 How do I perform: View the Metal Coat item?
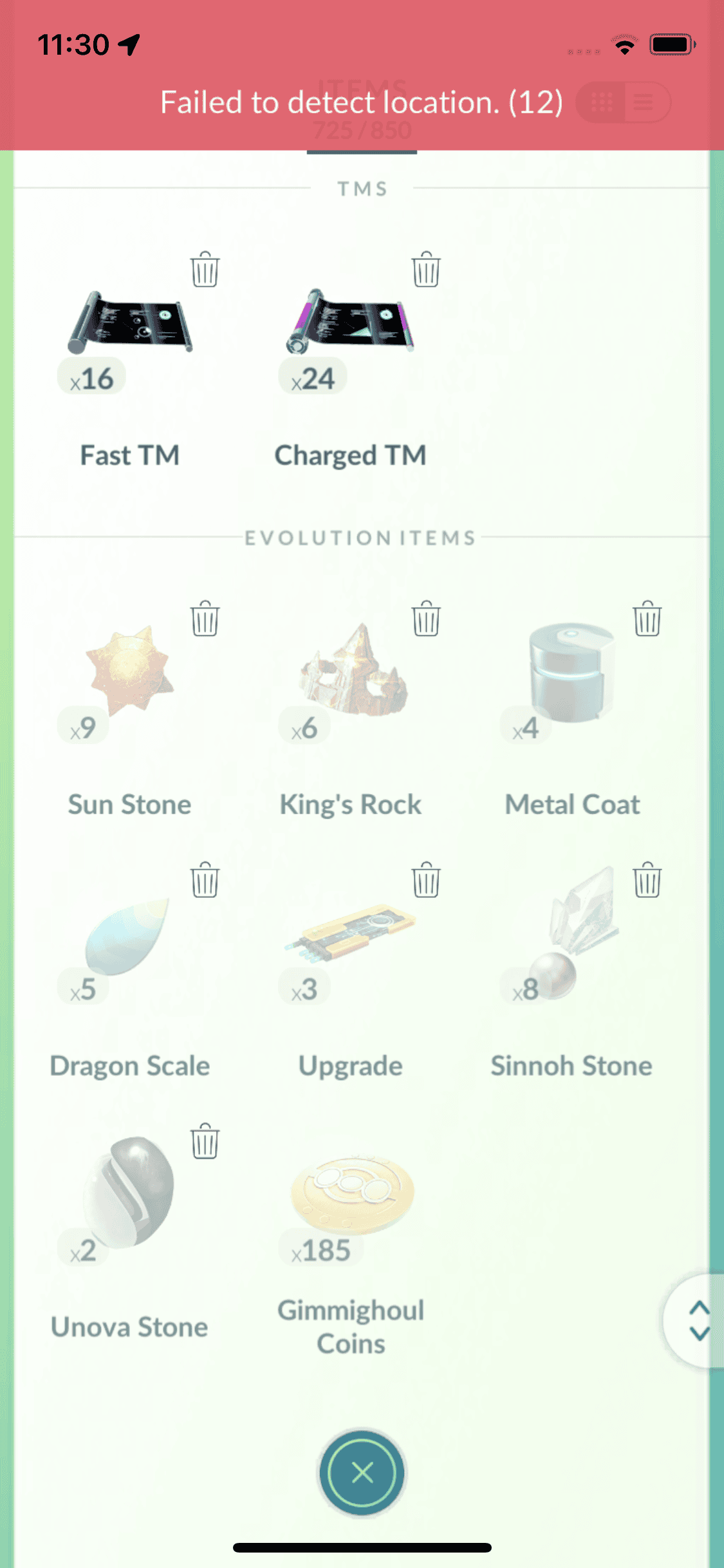point(571,673)
